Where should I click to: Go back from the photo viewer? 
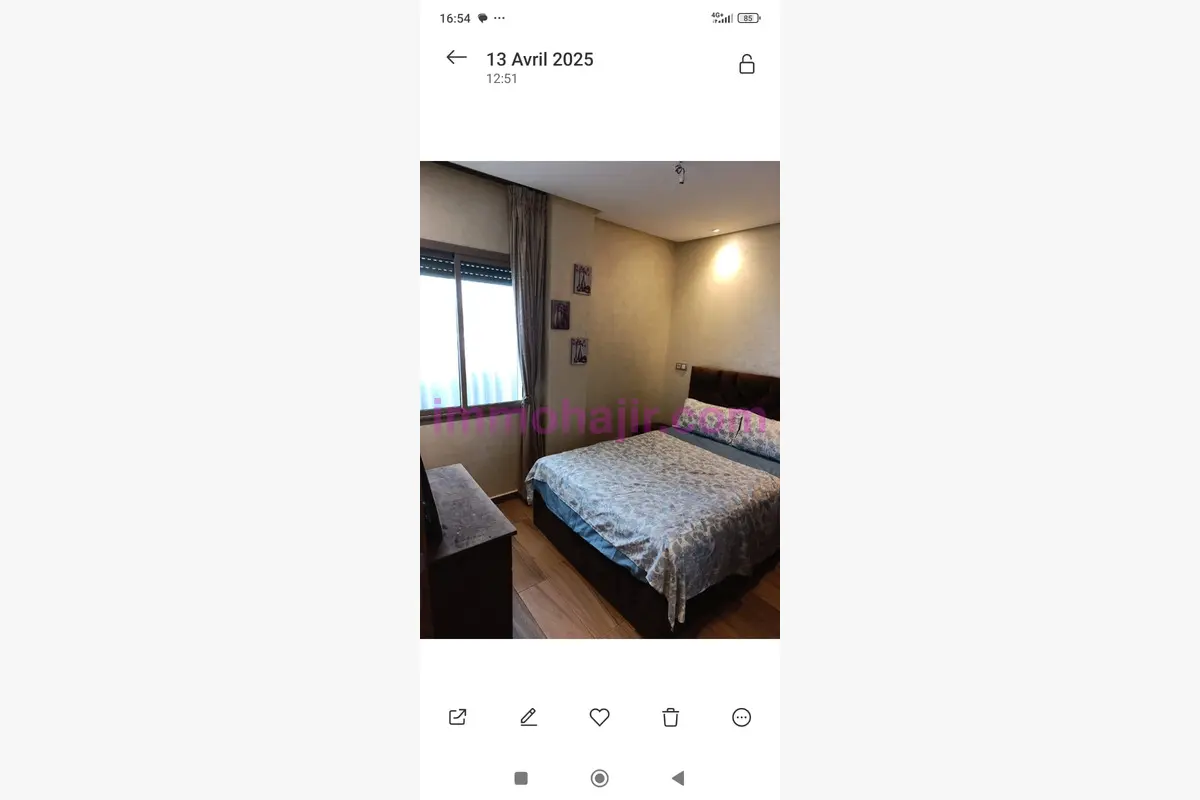click(456, 58)
